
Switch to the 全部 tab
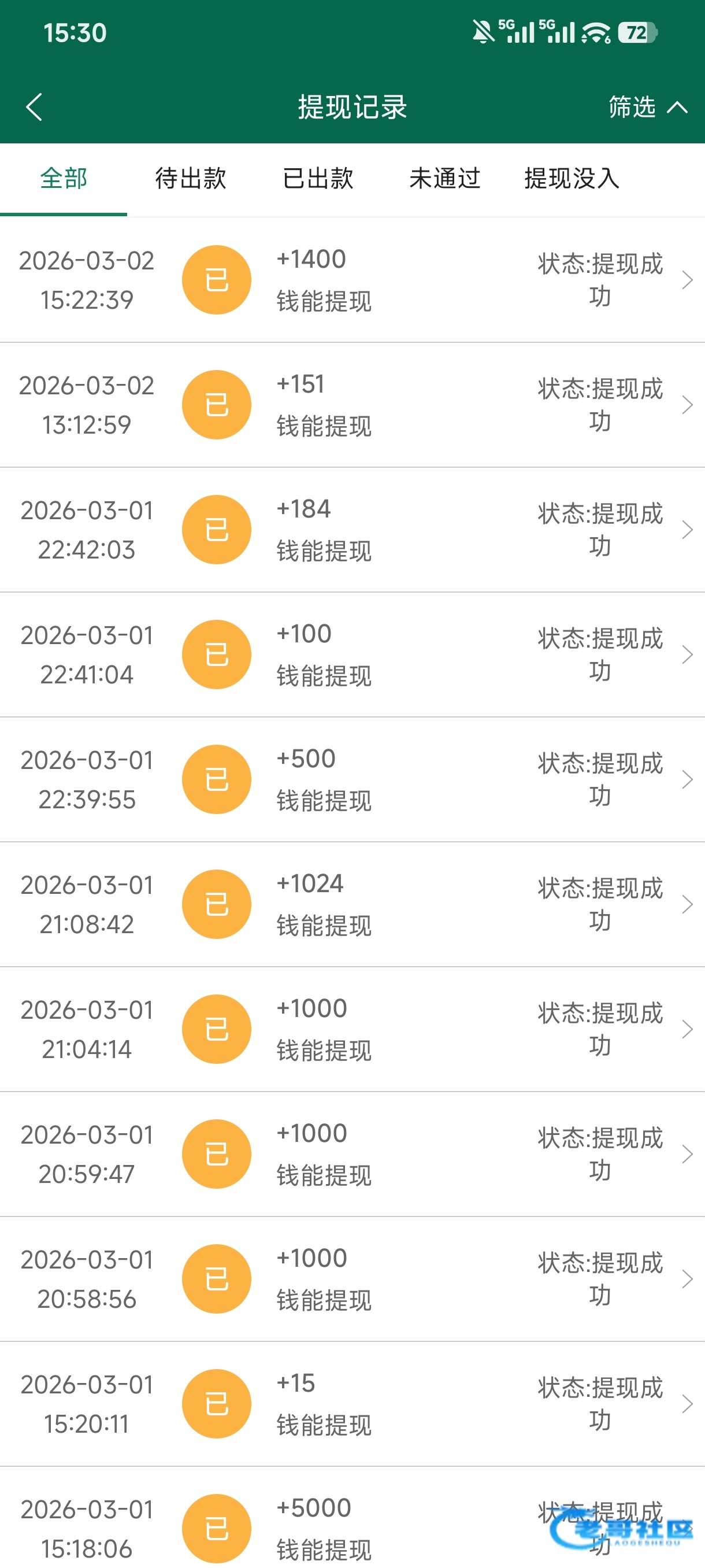(x=63, y=179)
